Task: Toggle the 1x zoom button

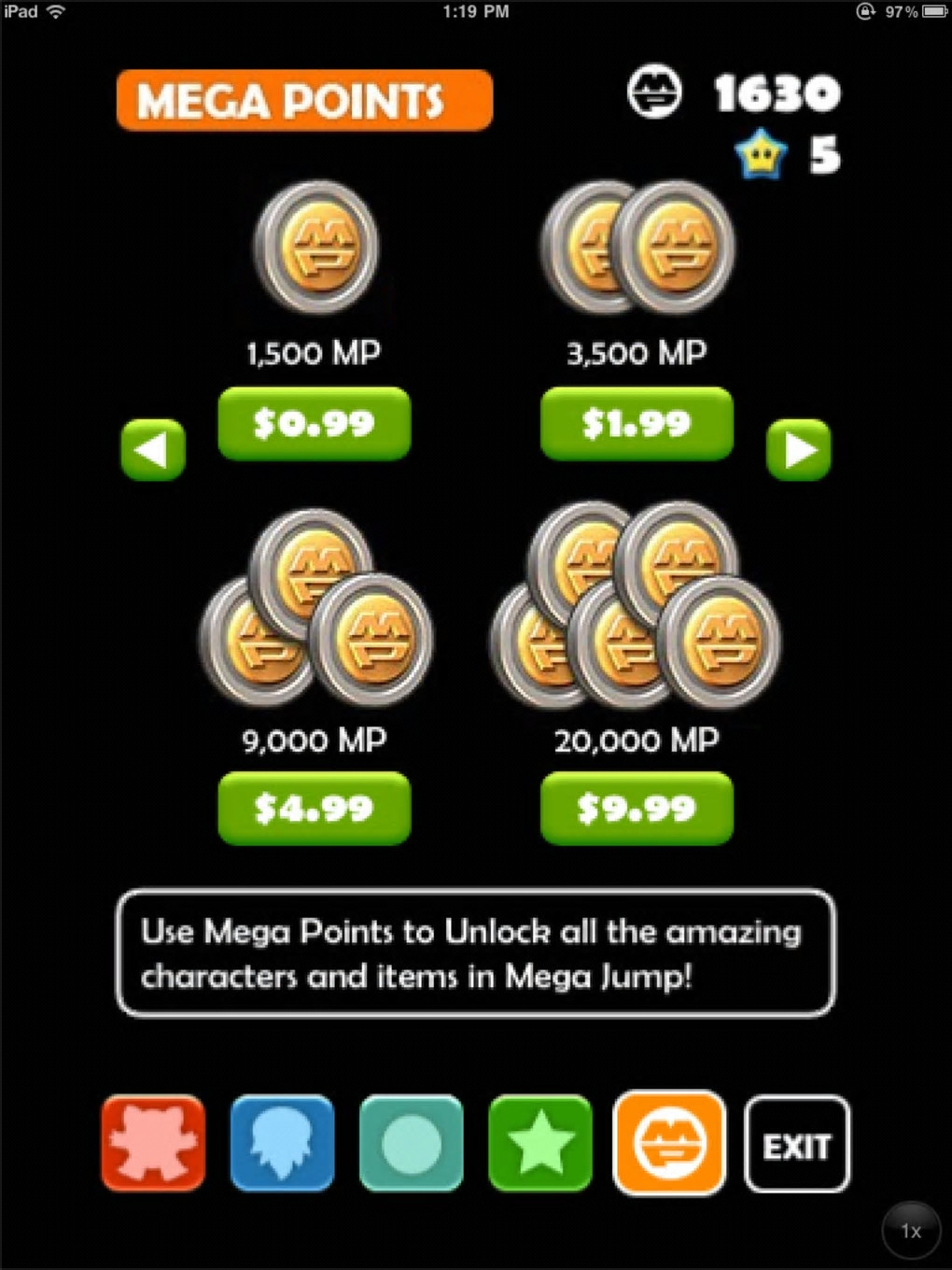Action: [x=911, y=1231]
